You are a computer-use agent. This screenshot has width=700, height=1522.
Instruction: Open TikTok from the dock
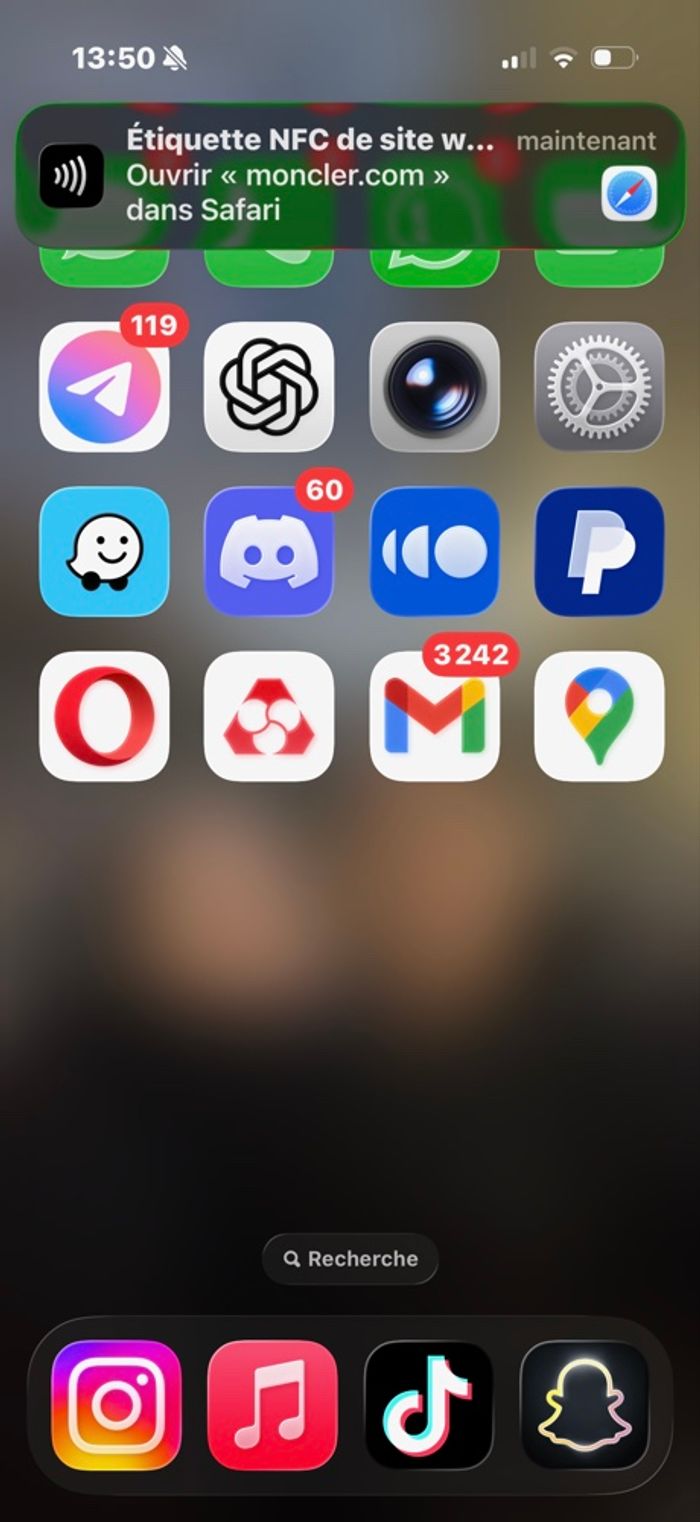[429, 1405]
